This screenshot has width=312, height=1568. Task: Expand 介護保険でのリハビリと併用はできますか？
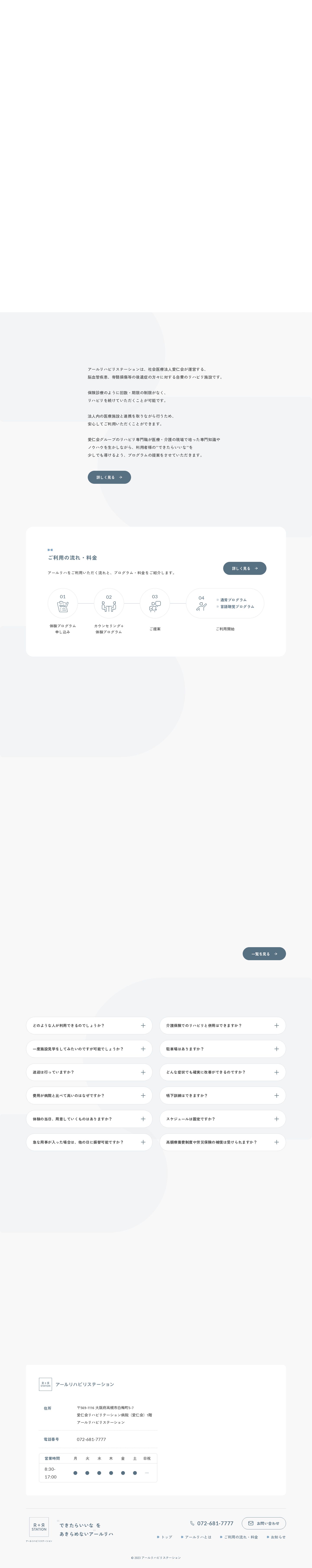tap(222, 1025)
